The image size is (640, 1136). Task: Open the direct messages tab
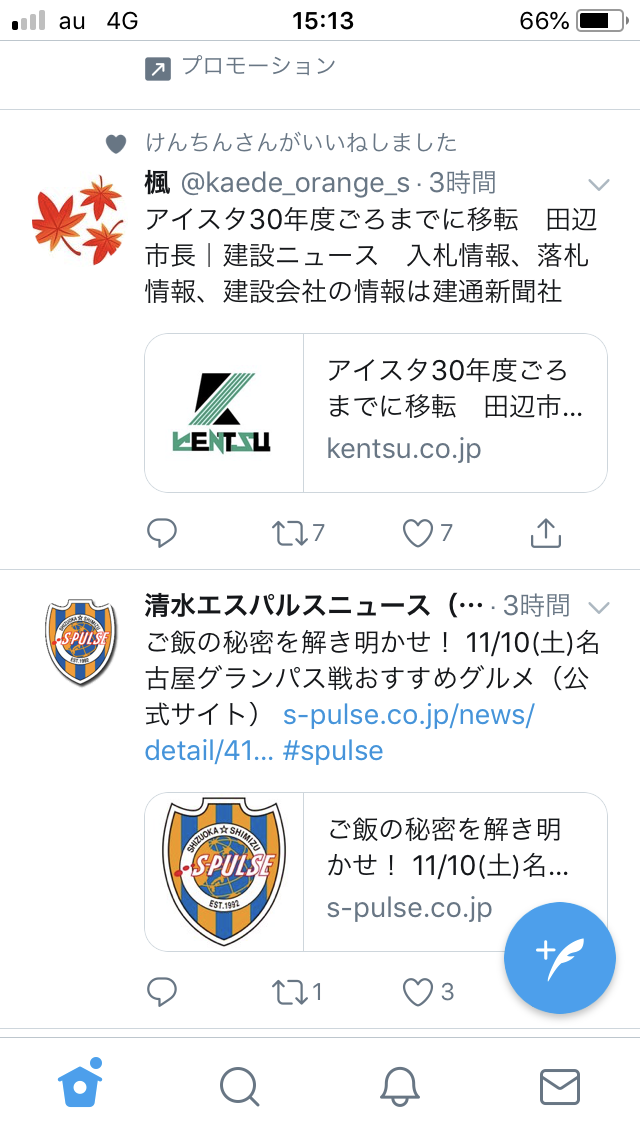click(559, 1086)
